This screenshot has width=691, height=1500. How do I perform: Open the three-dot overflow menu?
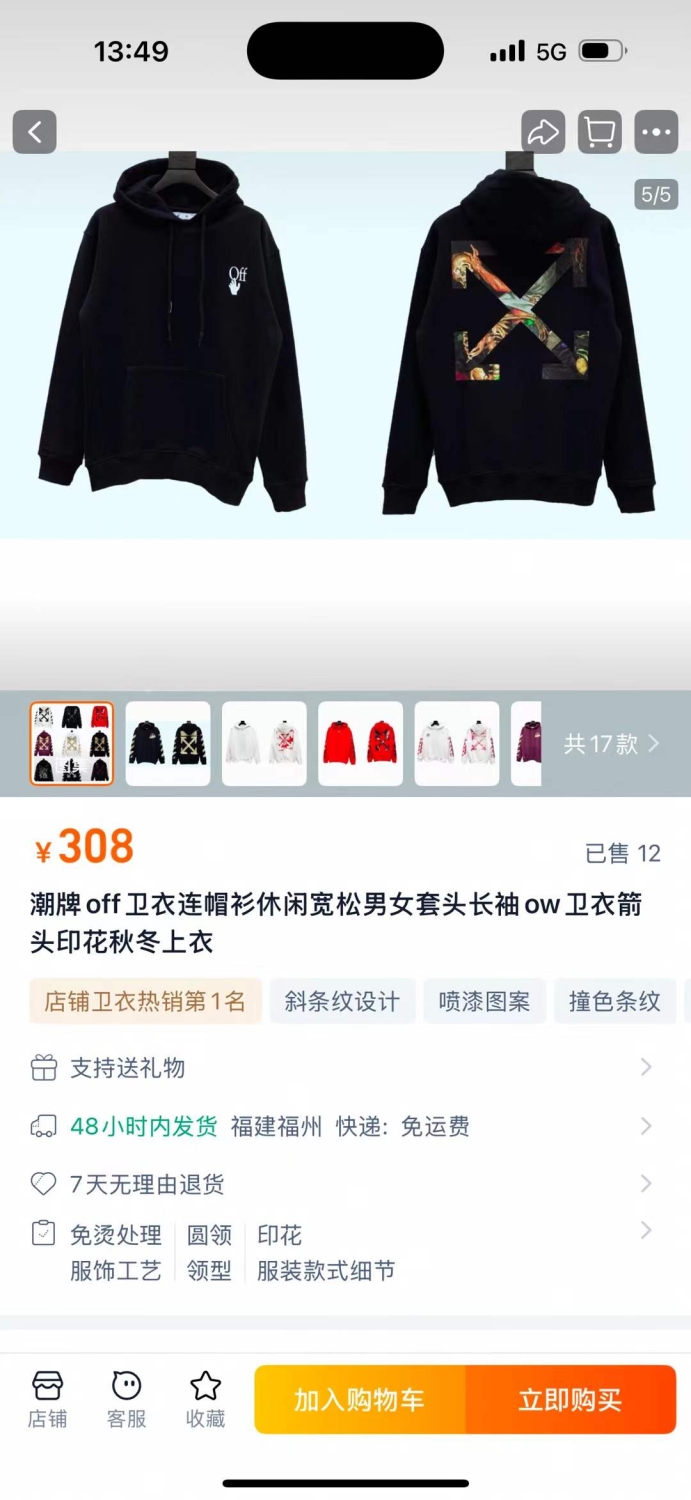tap(656, 132)
